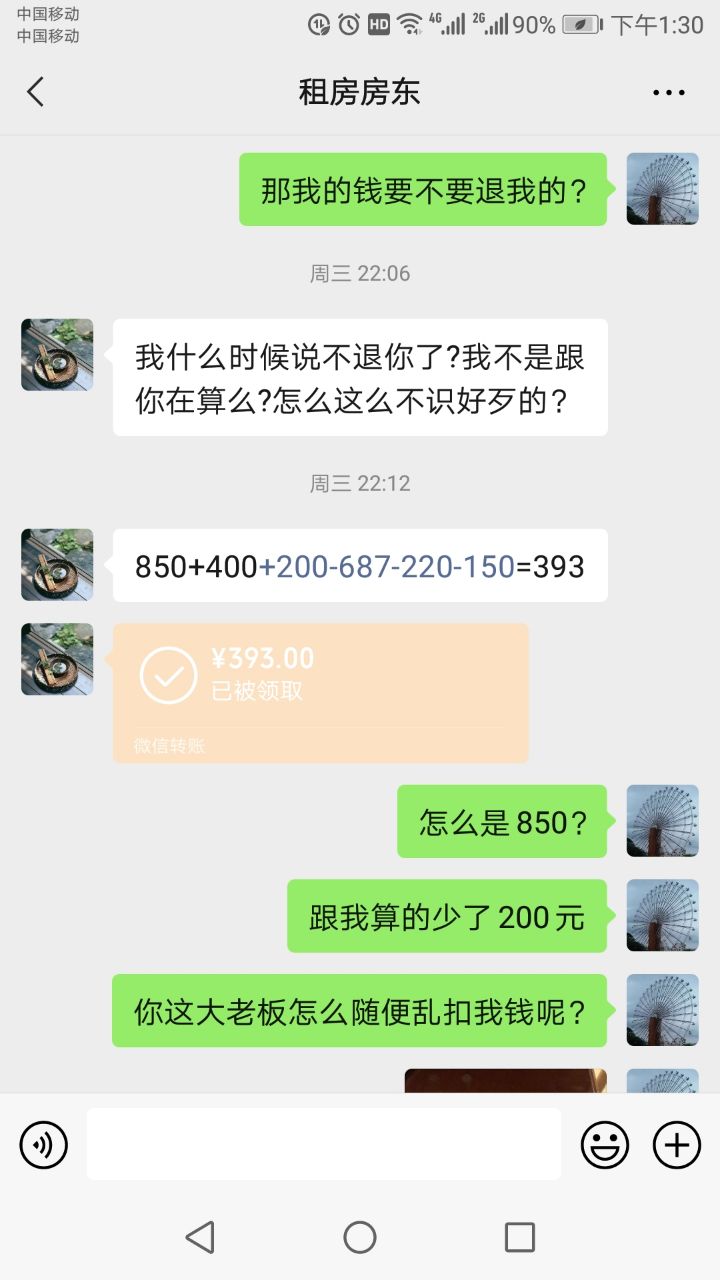Open the emoji sticker panel

[x=605, y=1145]
